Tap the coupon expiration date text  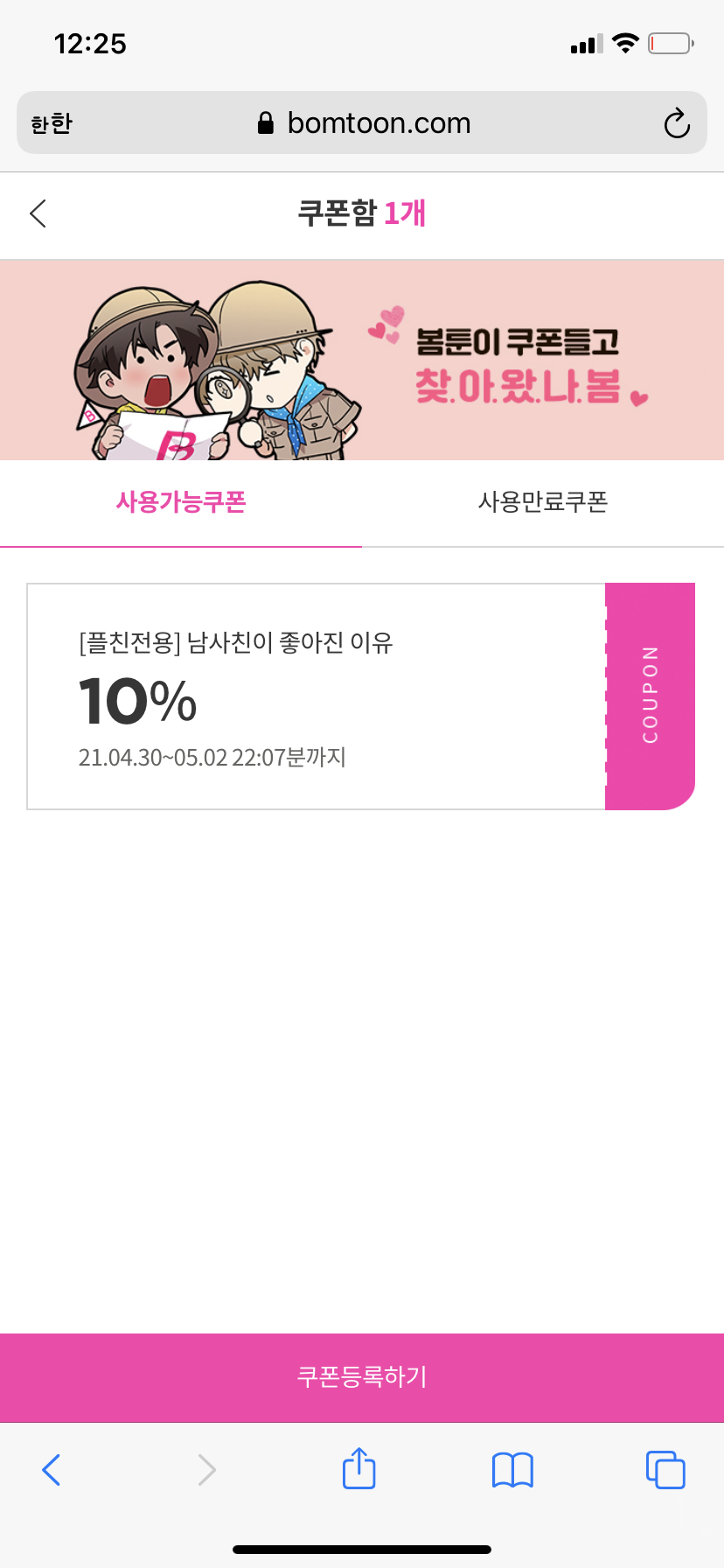click(x=212, y=758)
